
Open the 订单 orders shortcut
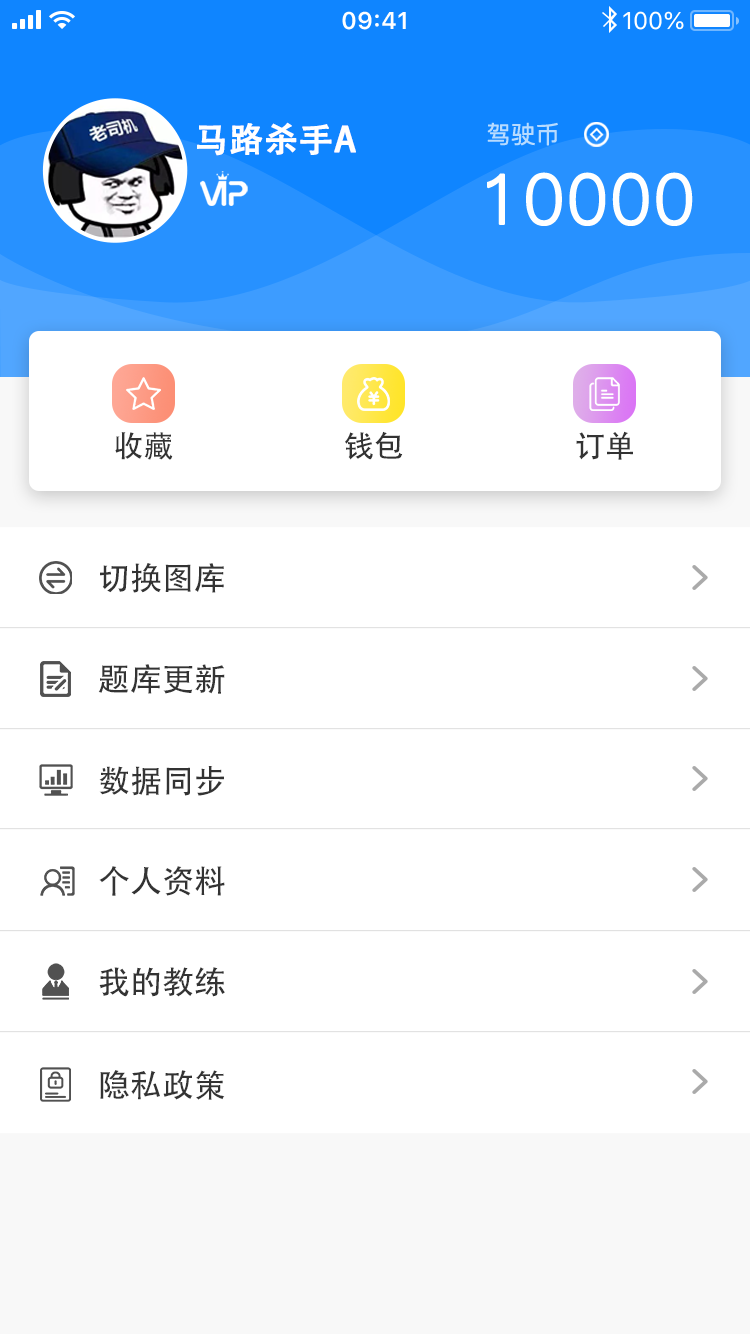click(x=604, y=413)
